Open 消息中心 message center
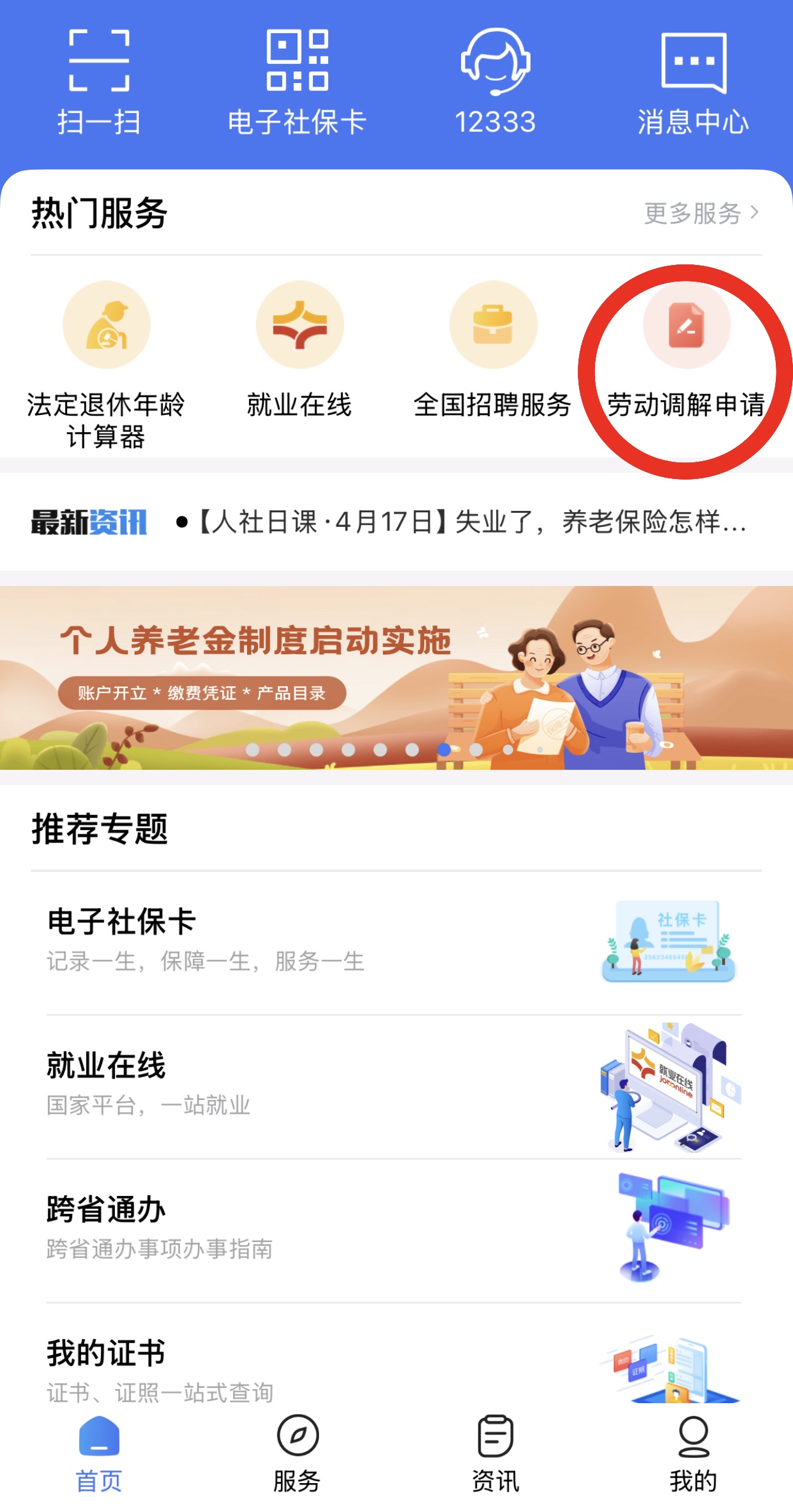This screenshot has height=1512, width=793. (693, 81)
